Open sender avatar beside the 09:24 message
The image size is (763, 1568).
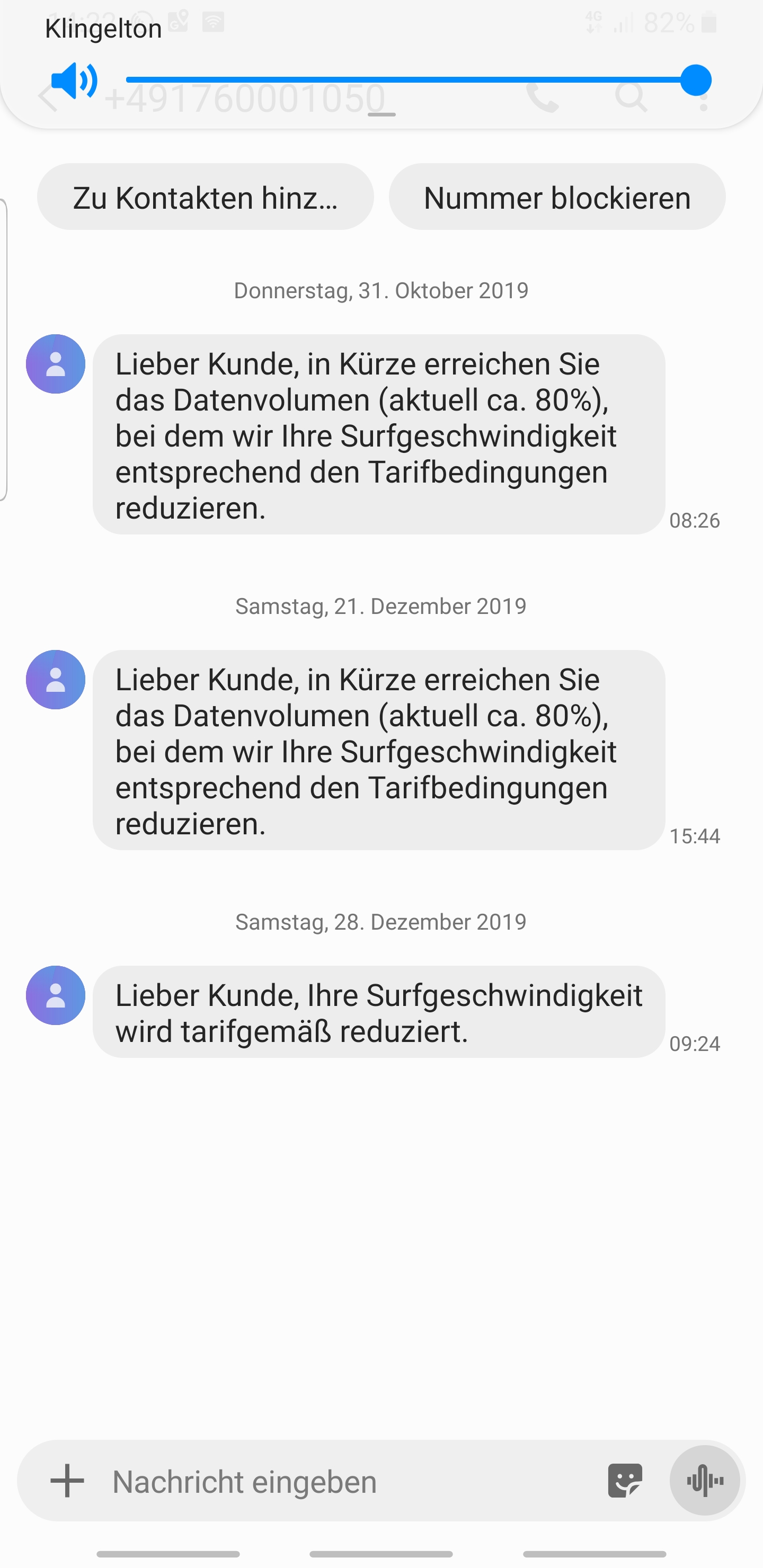(x=56, y=995)
